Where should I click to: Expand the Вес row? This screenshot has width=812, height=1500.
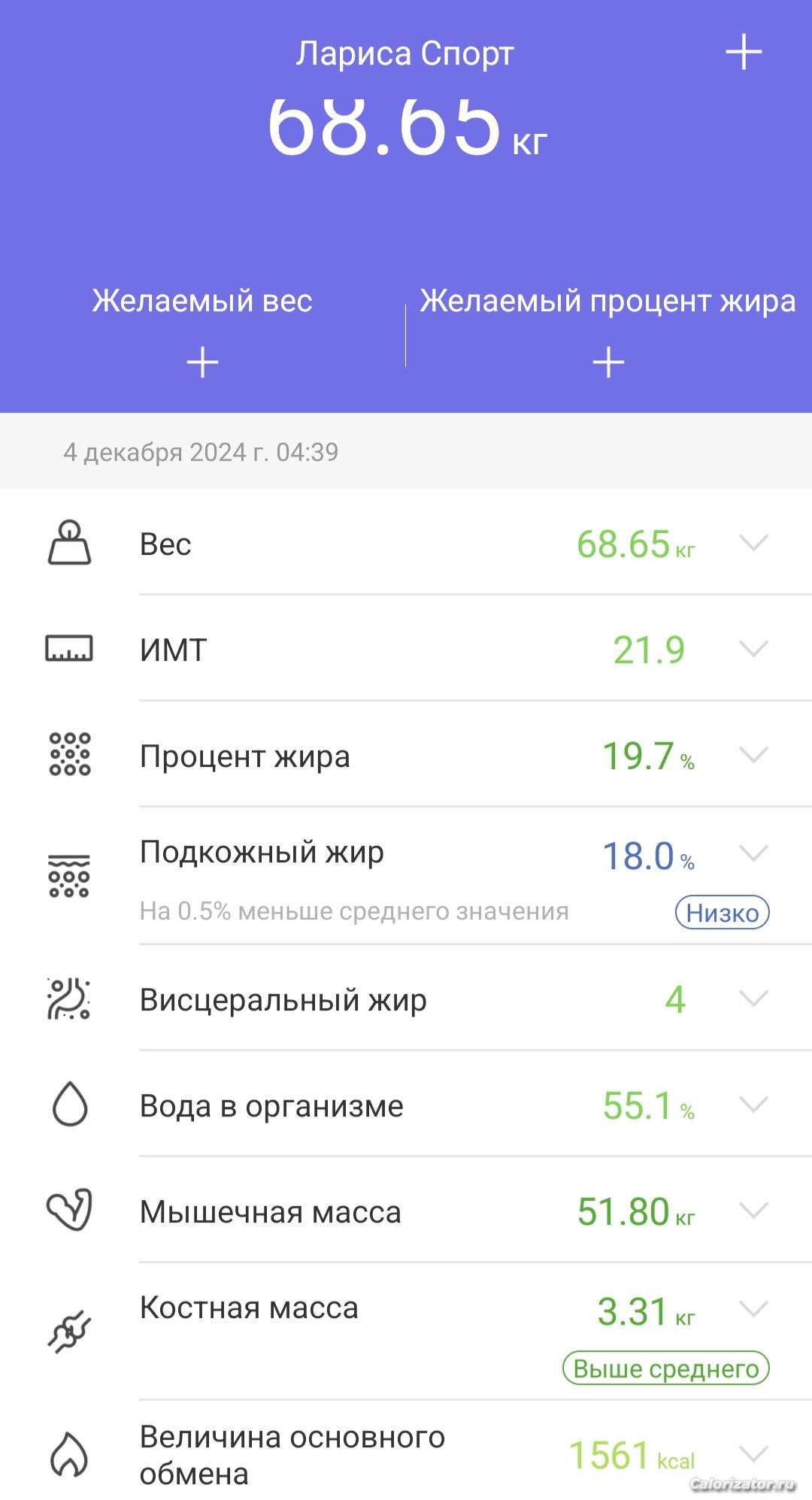[x=753, y=543]
